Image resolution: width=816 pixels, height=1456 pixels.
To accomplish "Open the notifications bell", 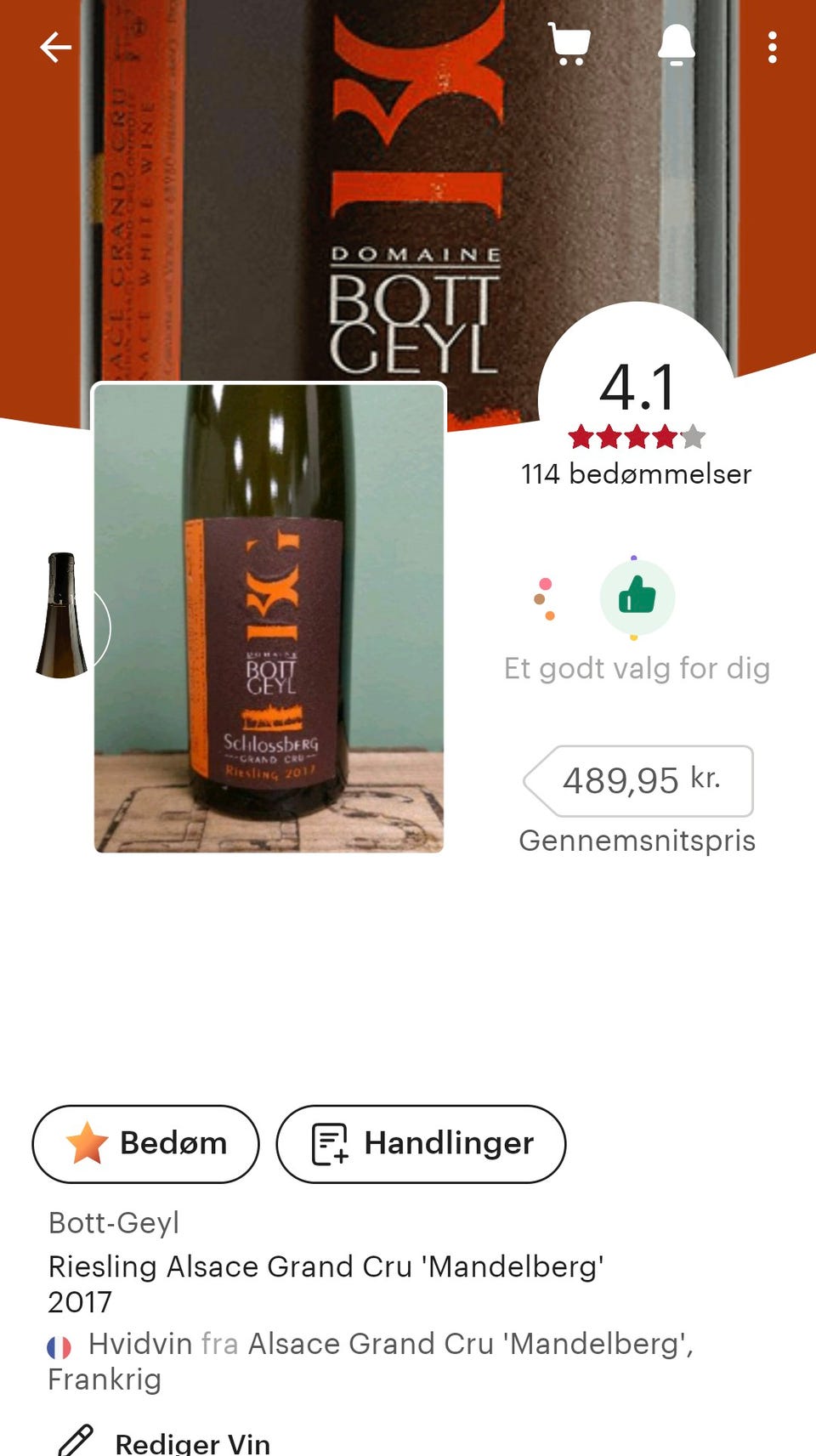I will click(677, 46).
